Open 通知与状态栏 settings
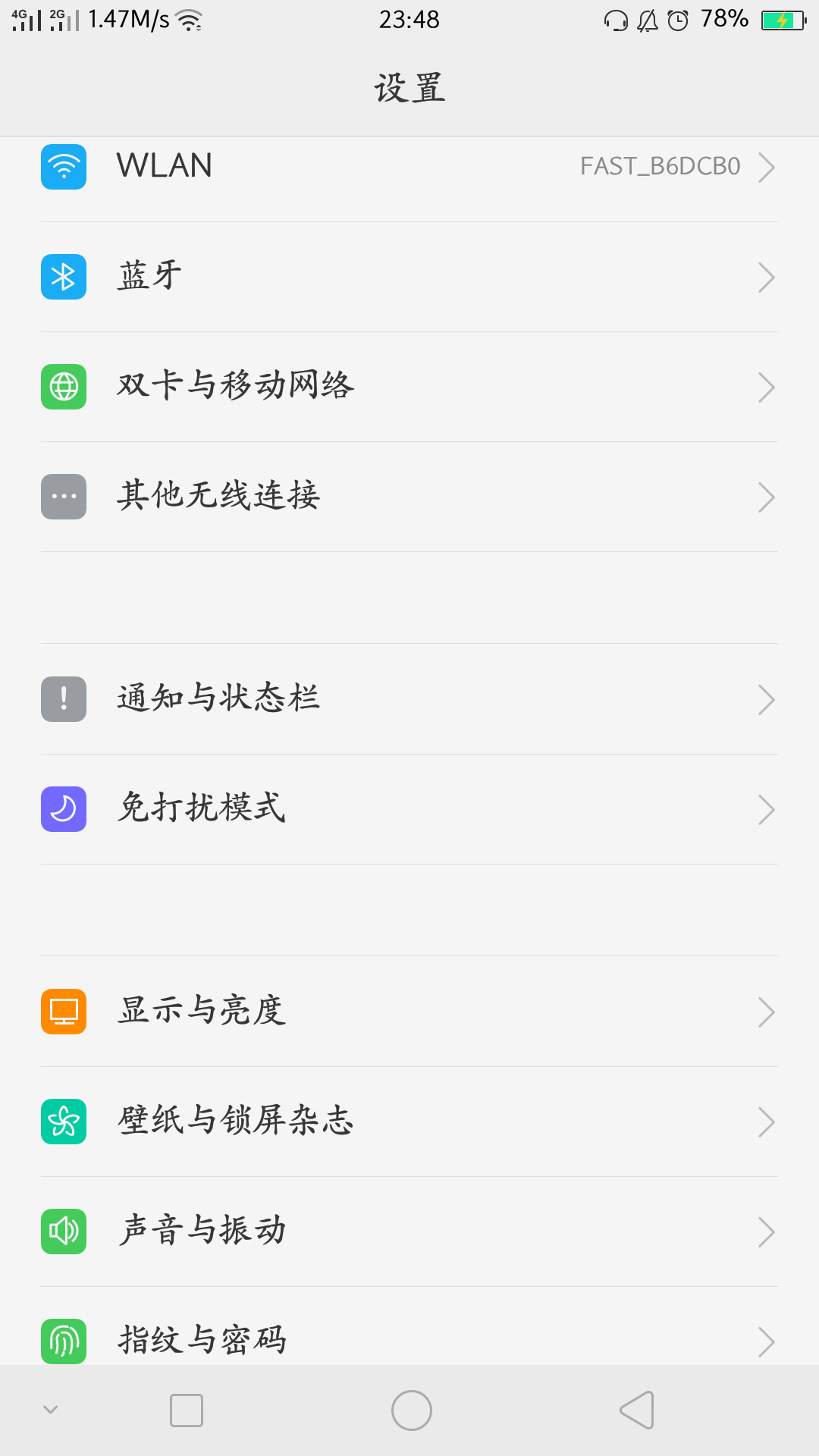The image size is (819, 1456). pyautogui.click(x=409, y=698)
